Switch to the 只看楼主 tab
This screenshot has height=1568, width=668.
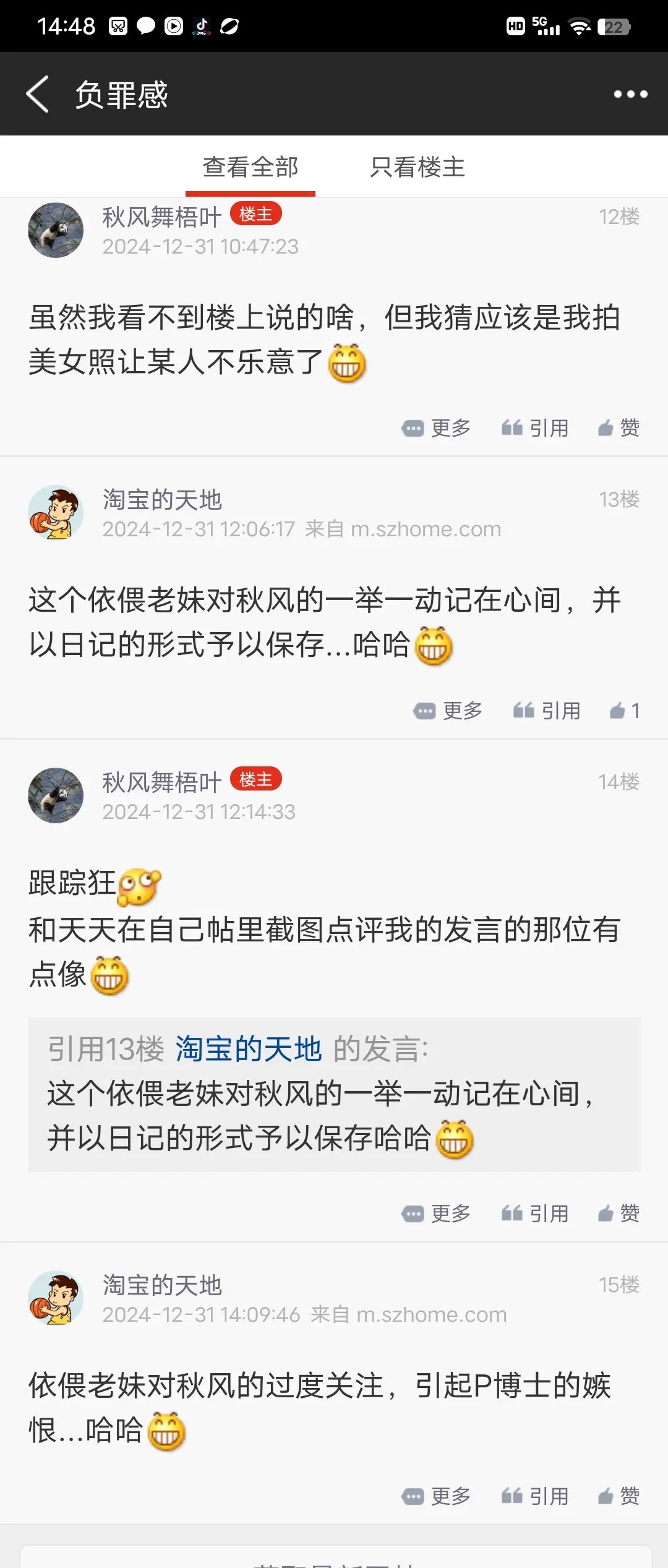(x=417, y=167)
